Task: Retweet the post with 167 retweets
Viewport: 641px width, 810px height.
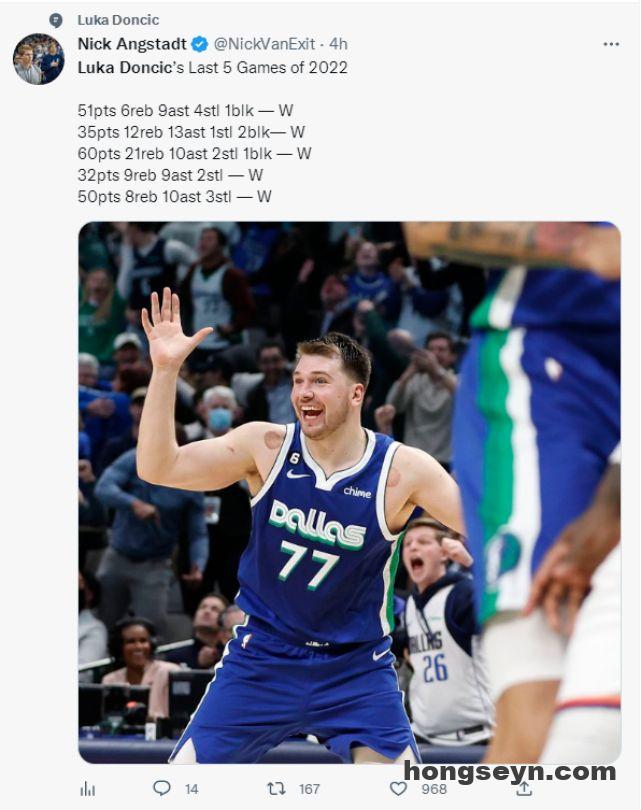Action: [x=277, y=788]
